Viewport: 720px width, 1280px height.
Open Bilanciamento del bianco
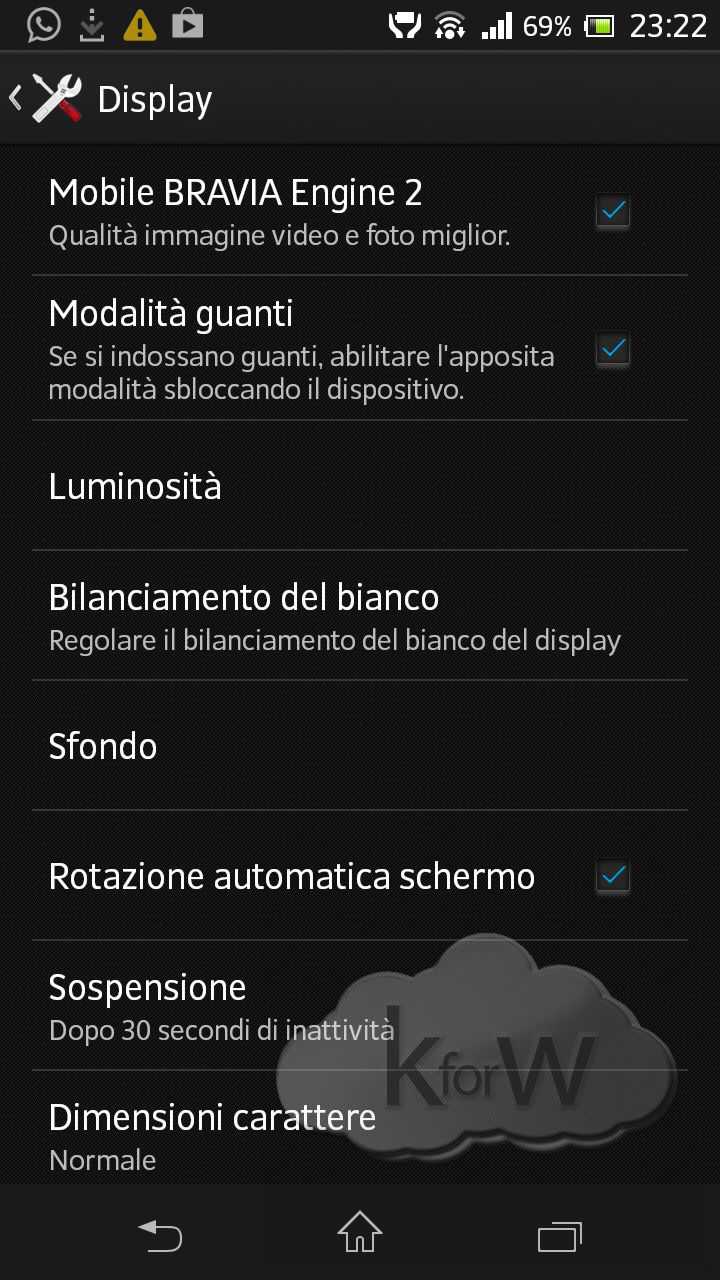tap(360, 616)
